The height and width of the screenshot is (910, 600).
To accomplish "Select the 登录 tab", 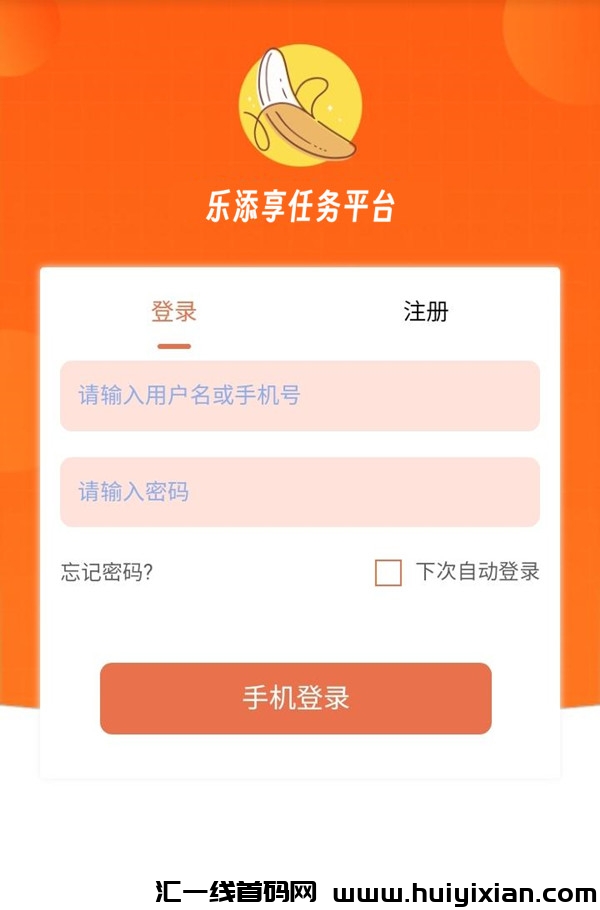I will point(174,312).
